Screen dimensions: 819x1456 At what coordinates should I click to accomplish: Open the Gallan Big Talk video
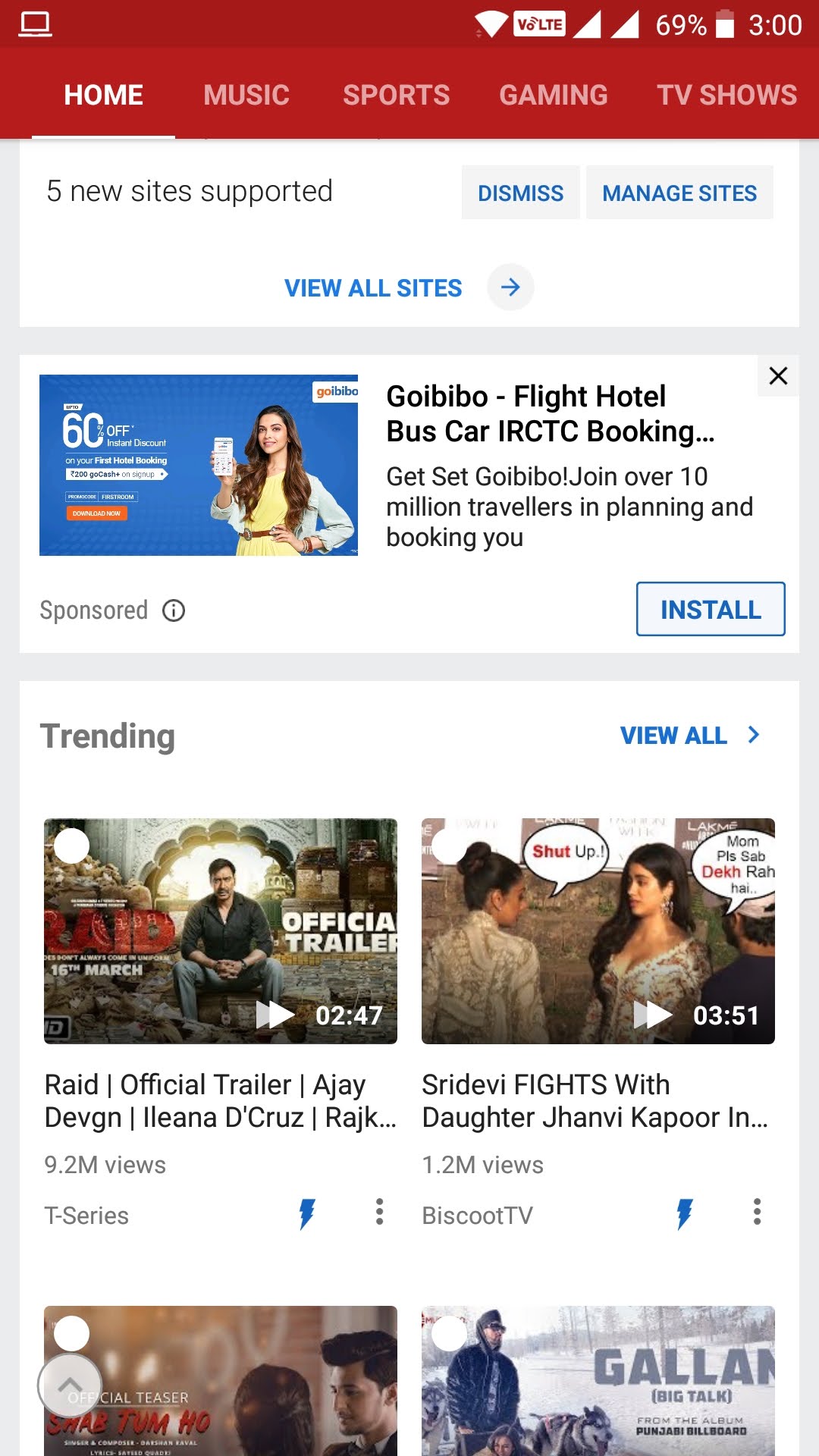598,1380
